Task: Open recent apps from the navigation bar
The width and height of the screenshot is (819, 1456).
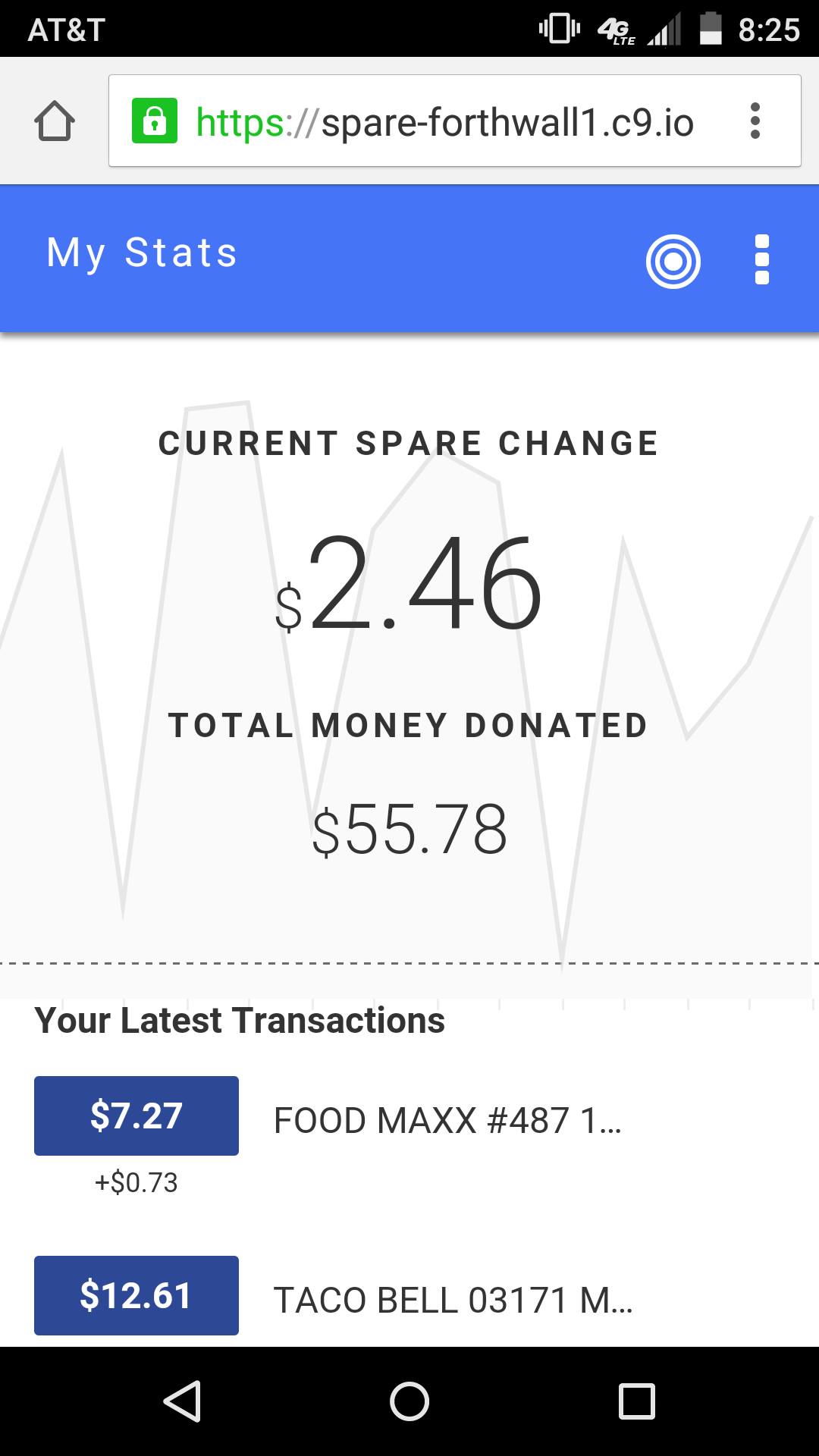Action: coord(636,1401)
